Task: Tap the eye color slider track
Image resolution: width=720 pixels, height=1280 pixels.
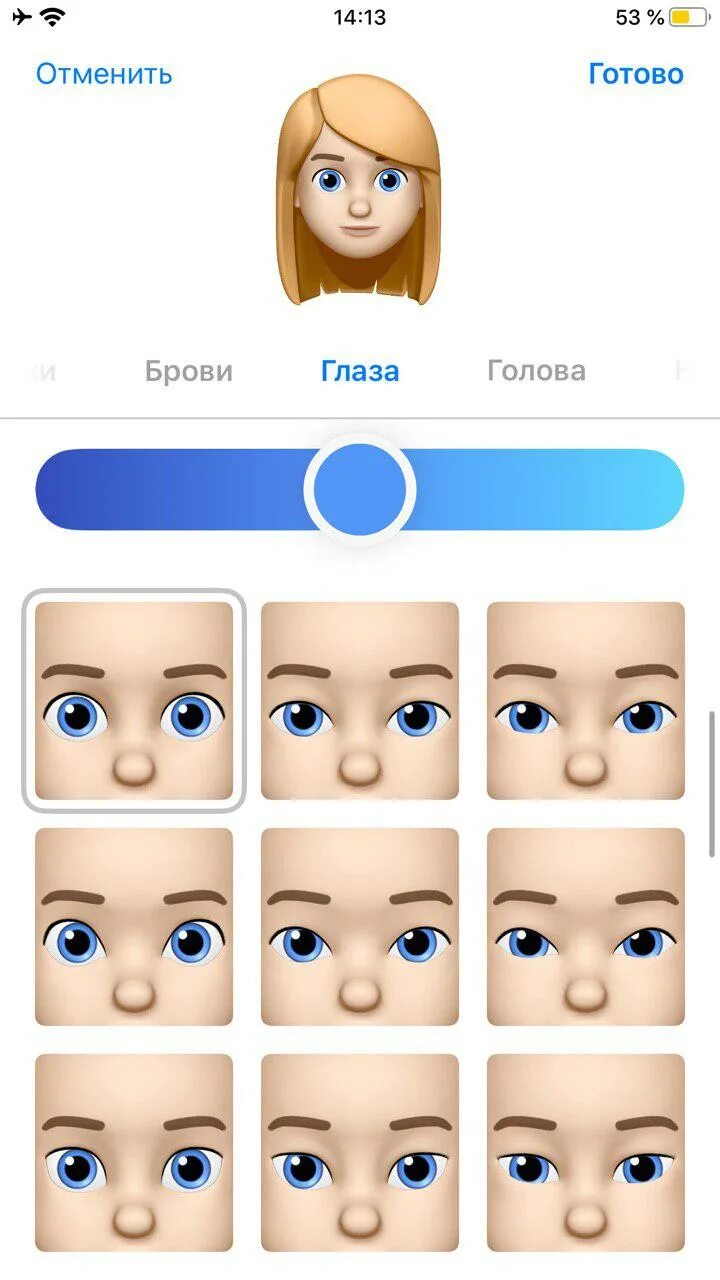Action: pos(360,489)
